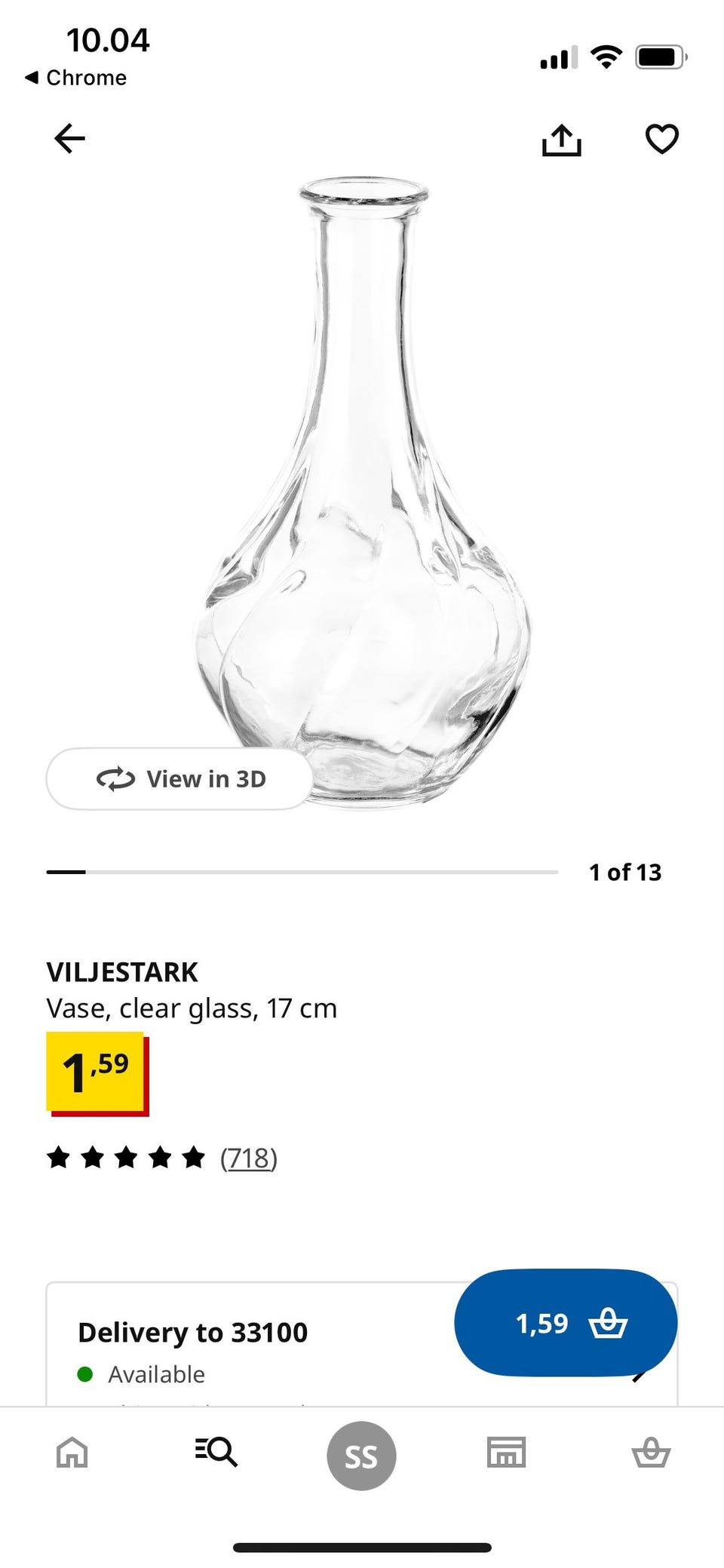Tap the Delivery to 33100 section
This screenshot has width=724, height=1568.
[x=192, y=1332]
